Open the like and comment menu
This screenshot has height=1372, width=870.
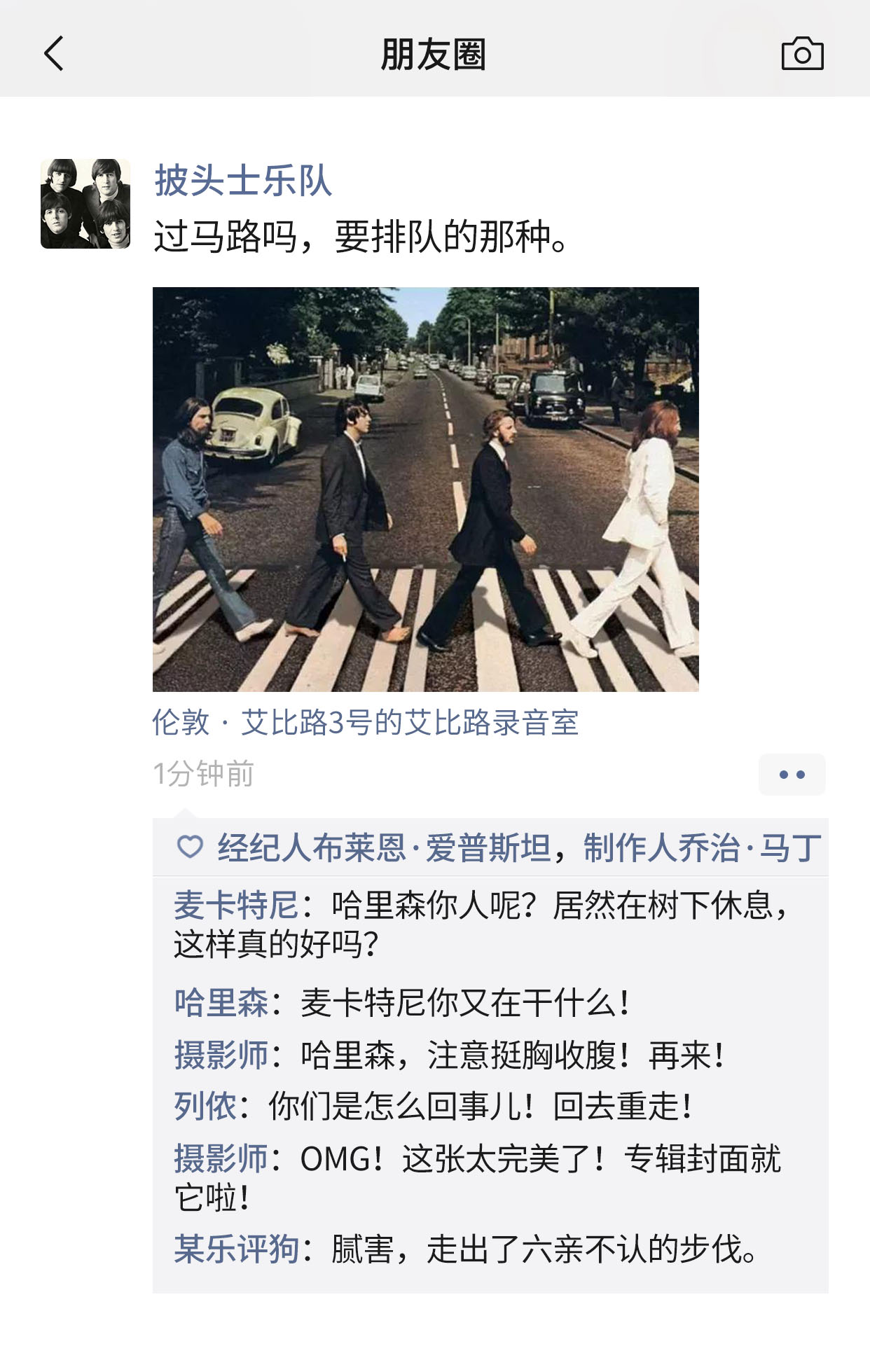tap(792, 775)
